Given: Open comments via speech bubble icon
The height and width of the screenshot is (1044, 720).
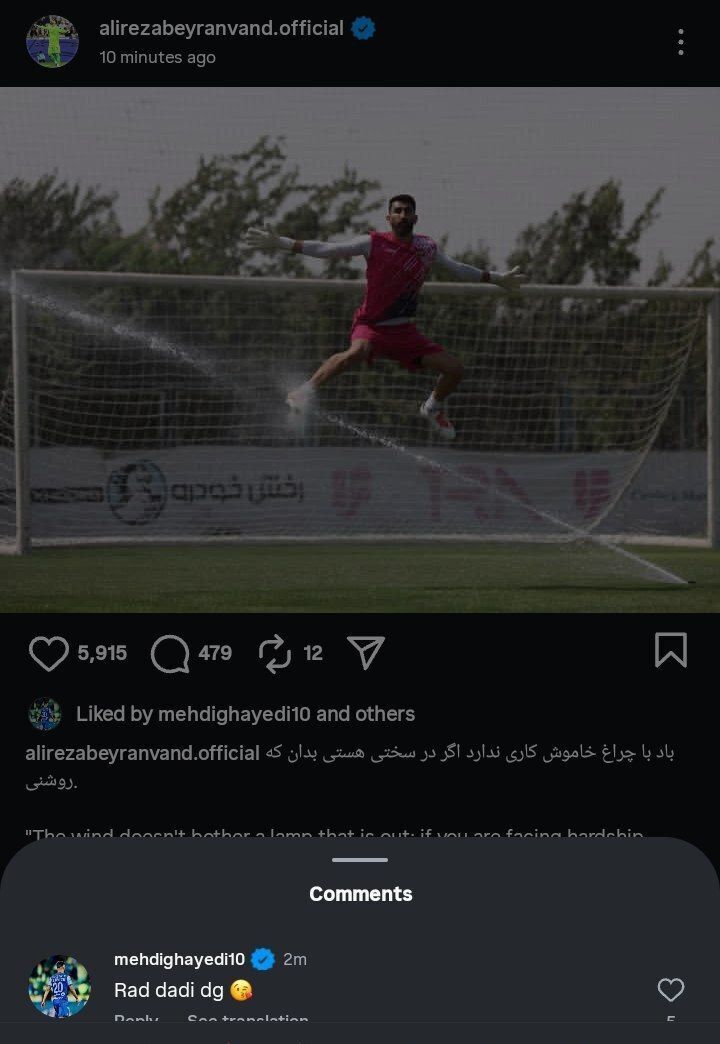Looking at the screenshot, I should (x=170, y=654).
